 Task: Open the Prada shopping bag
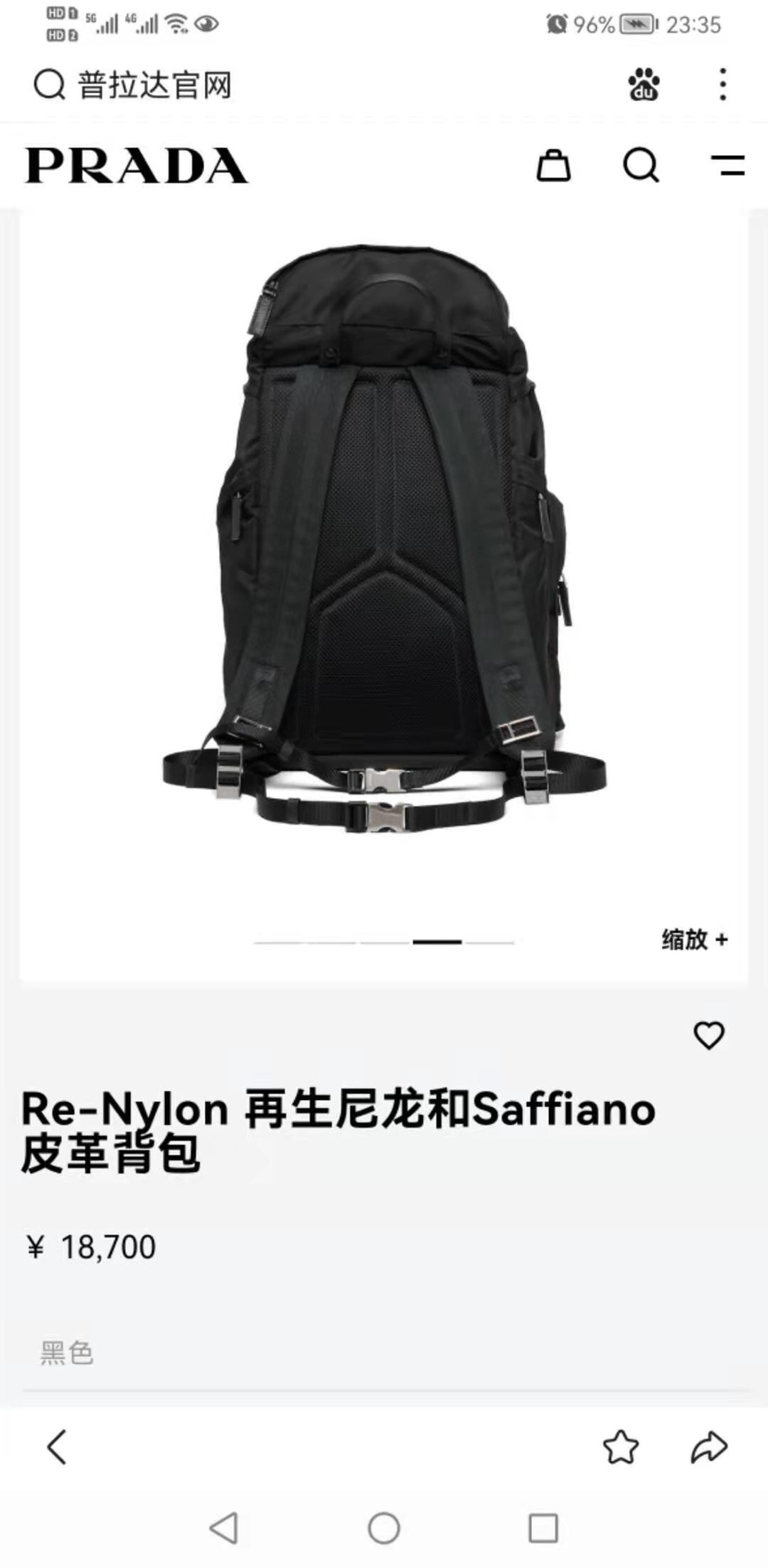pos(553,166)
